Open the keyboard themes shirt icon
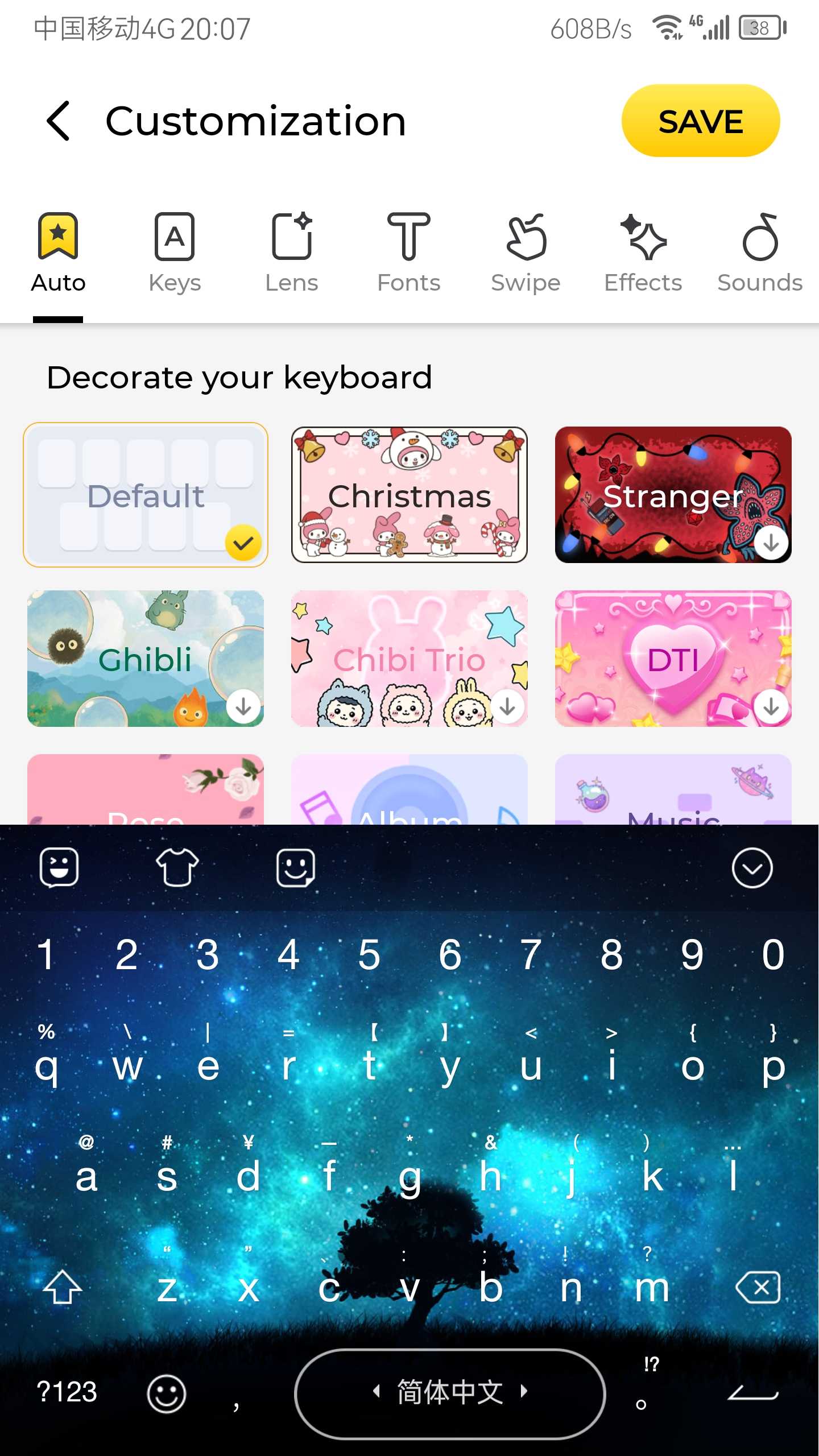819x1456 pixels. pos(177,868)
